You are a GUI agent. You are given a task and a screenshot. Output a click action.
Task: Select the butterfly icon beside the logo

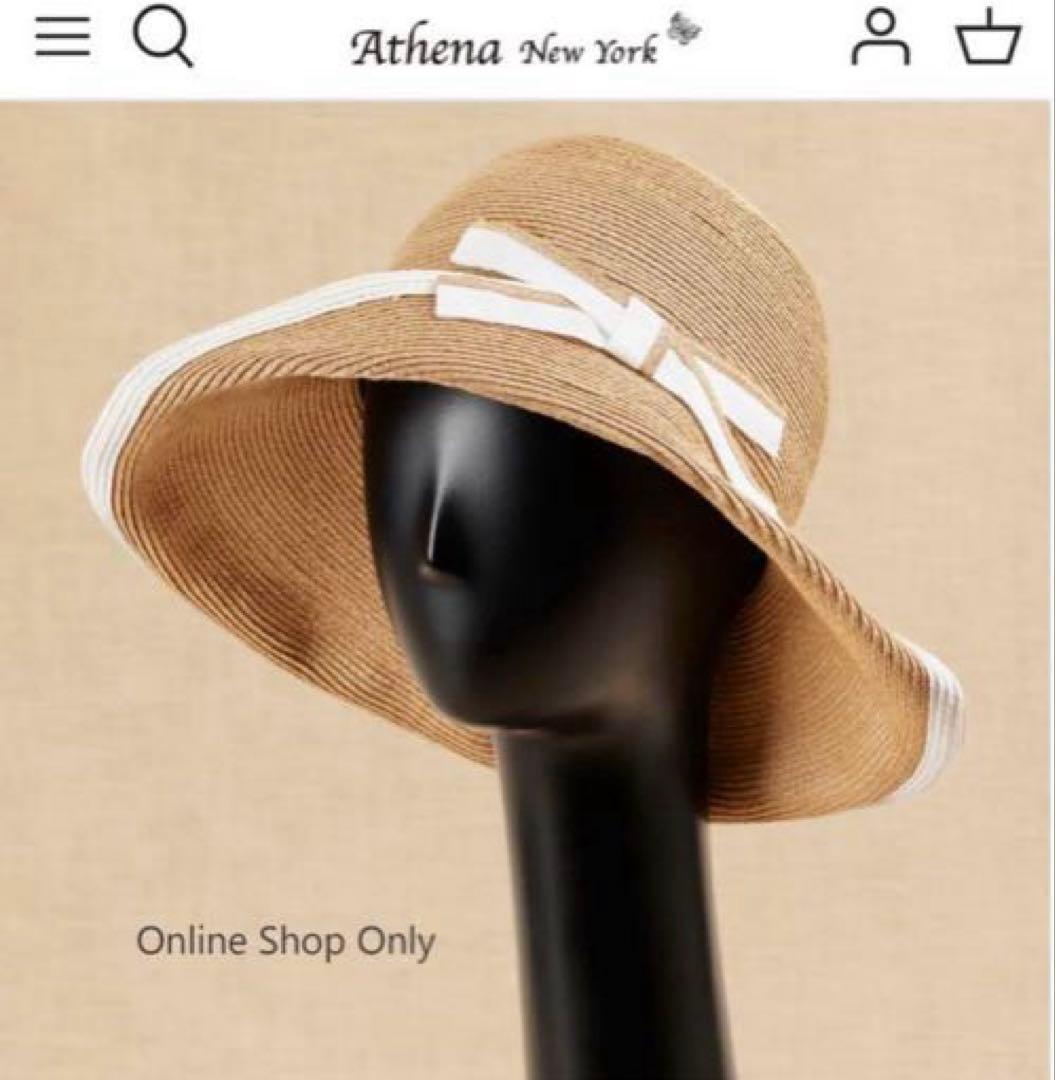684,30
